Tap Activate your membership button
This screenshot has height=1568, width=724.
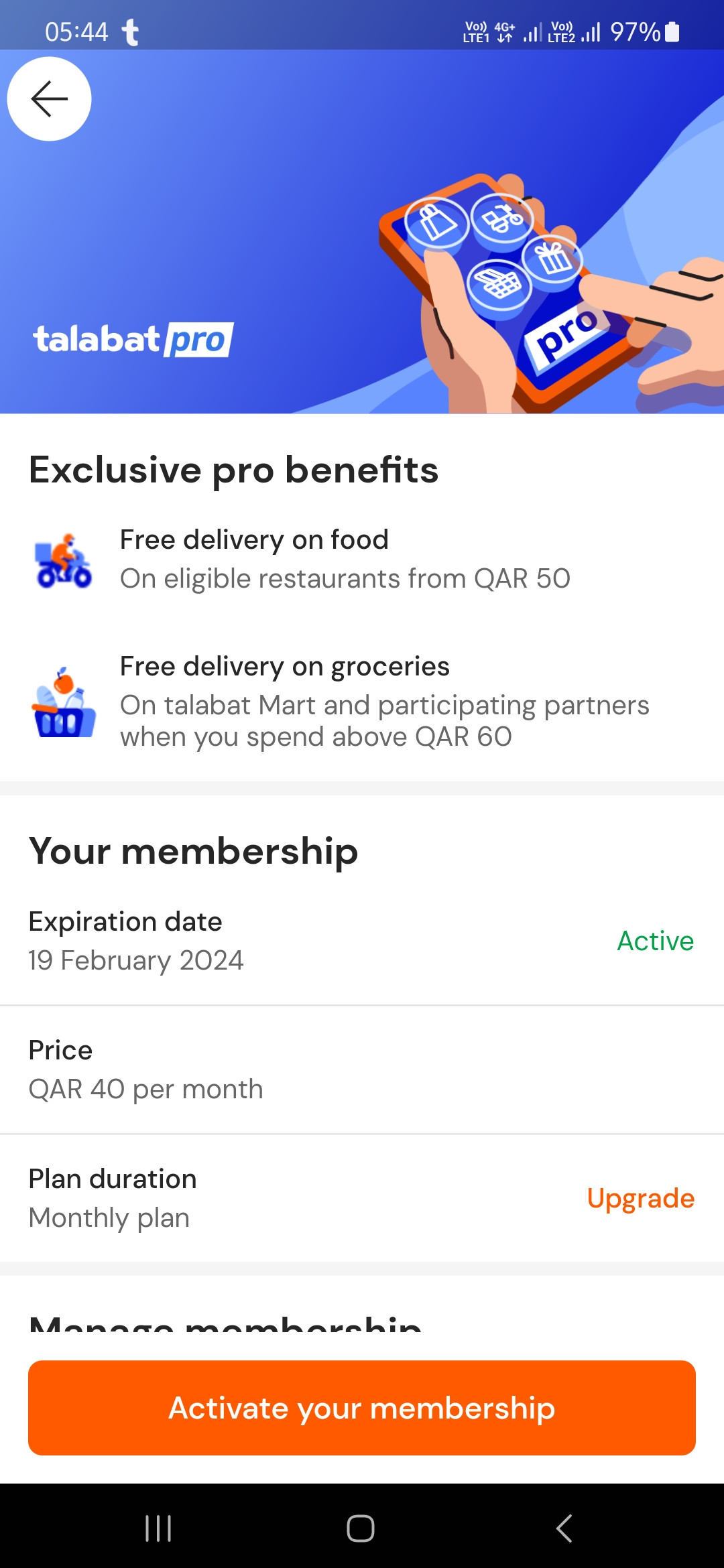[x=362, y=1408]
